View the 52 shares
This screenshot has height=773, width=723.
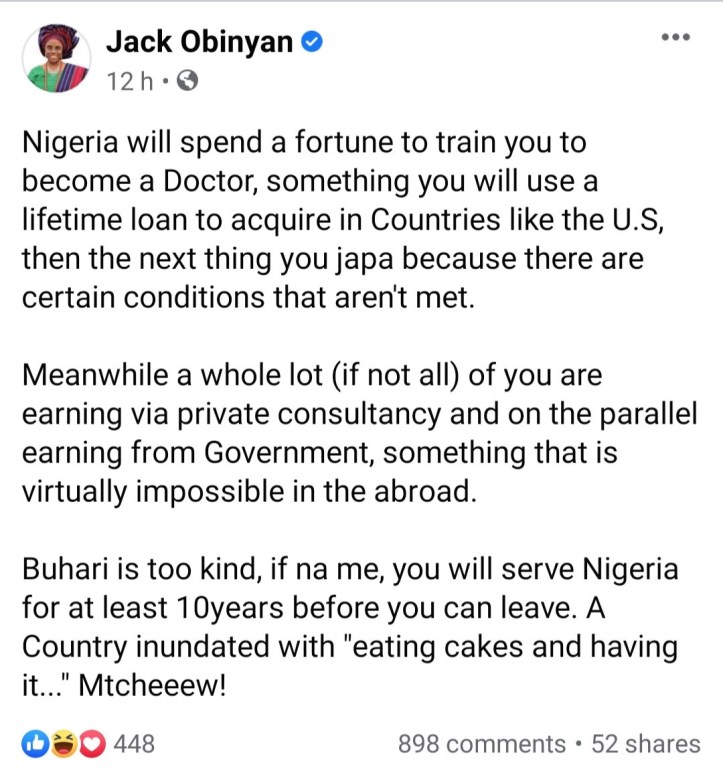click(x=646, y=744)
